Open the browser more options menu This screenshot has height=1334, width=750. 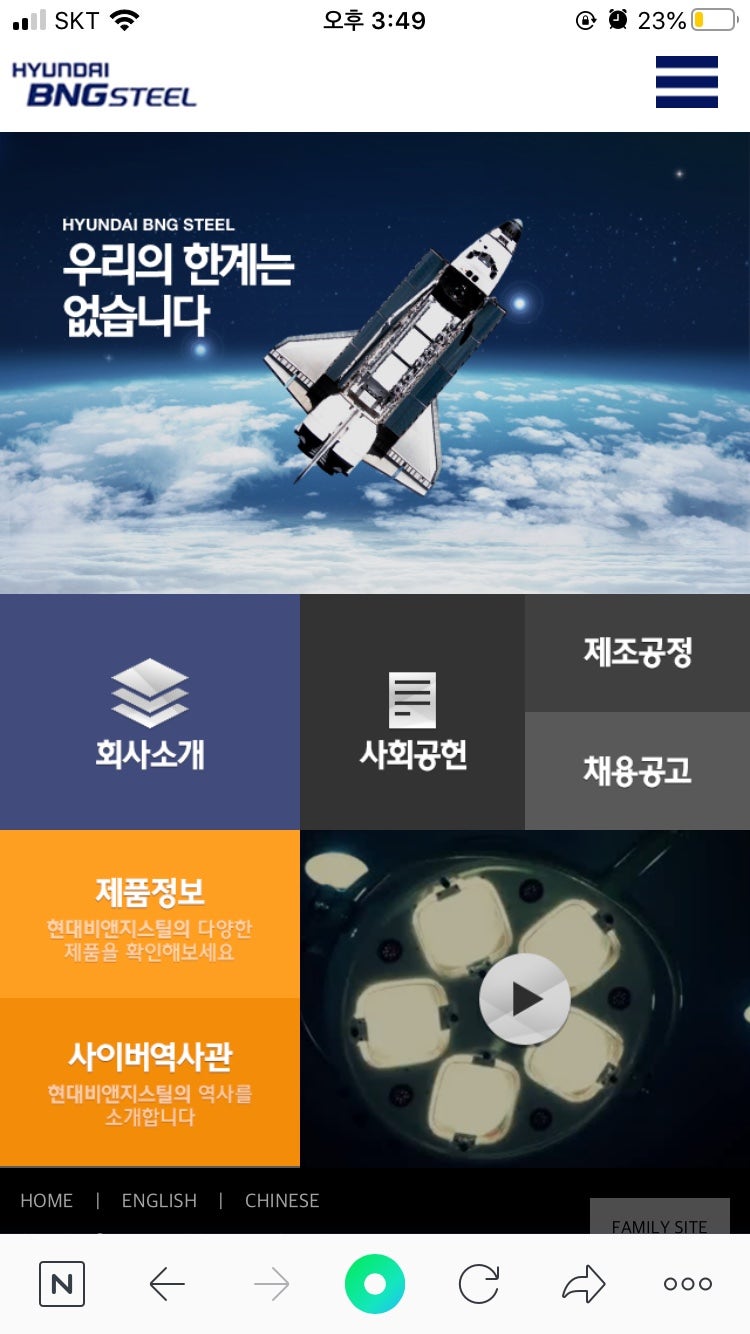pyautogui.click(x=688, y=1284)
